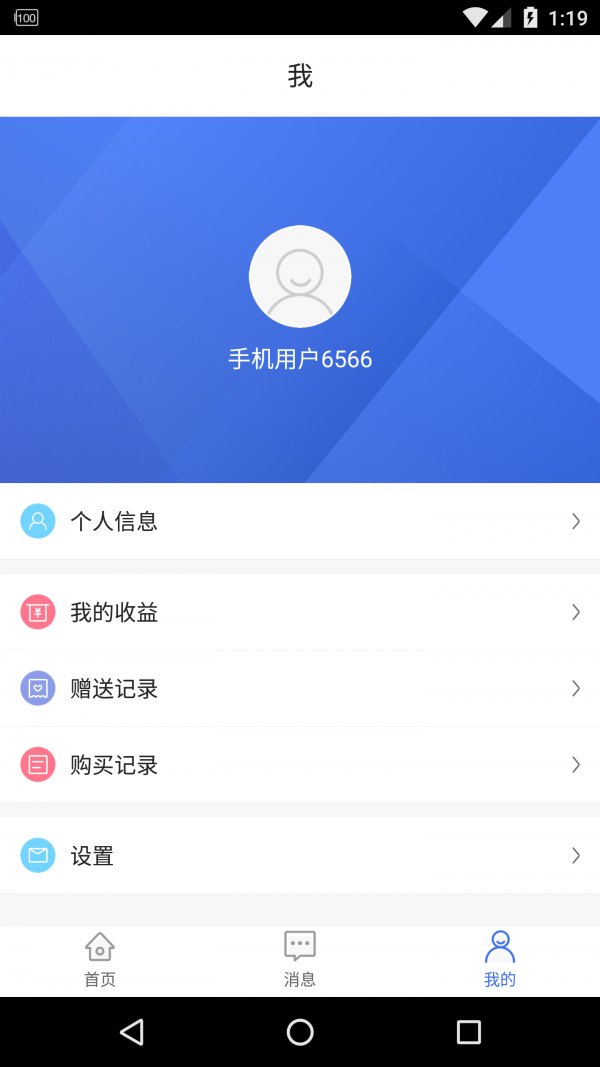Open 赠送记录 gift records
The image size is (600, 1067).
(300, 689)
